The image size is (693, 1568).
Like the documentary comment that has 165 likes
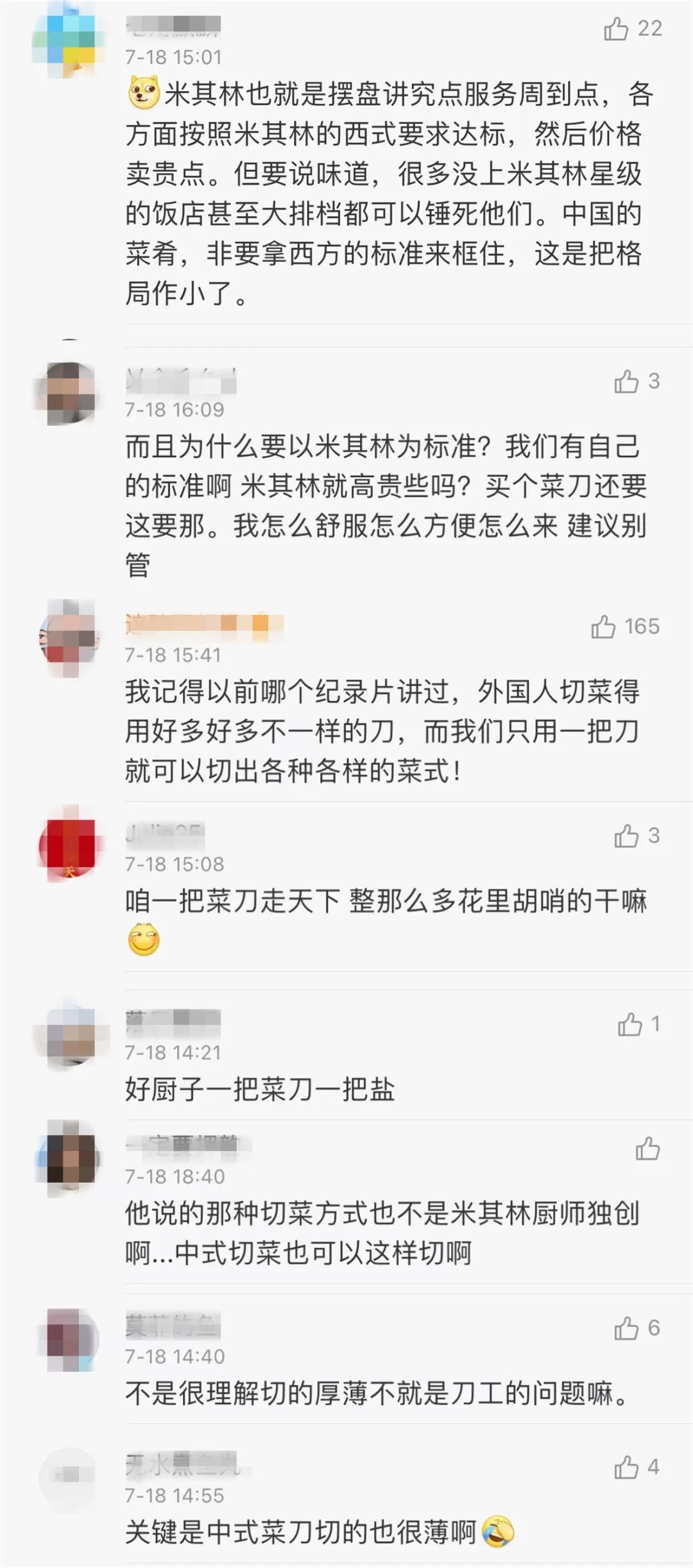point(603,627)
